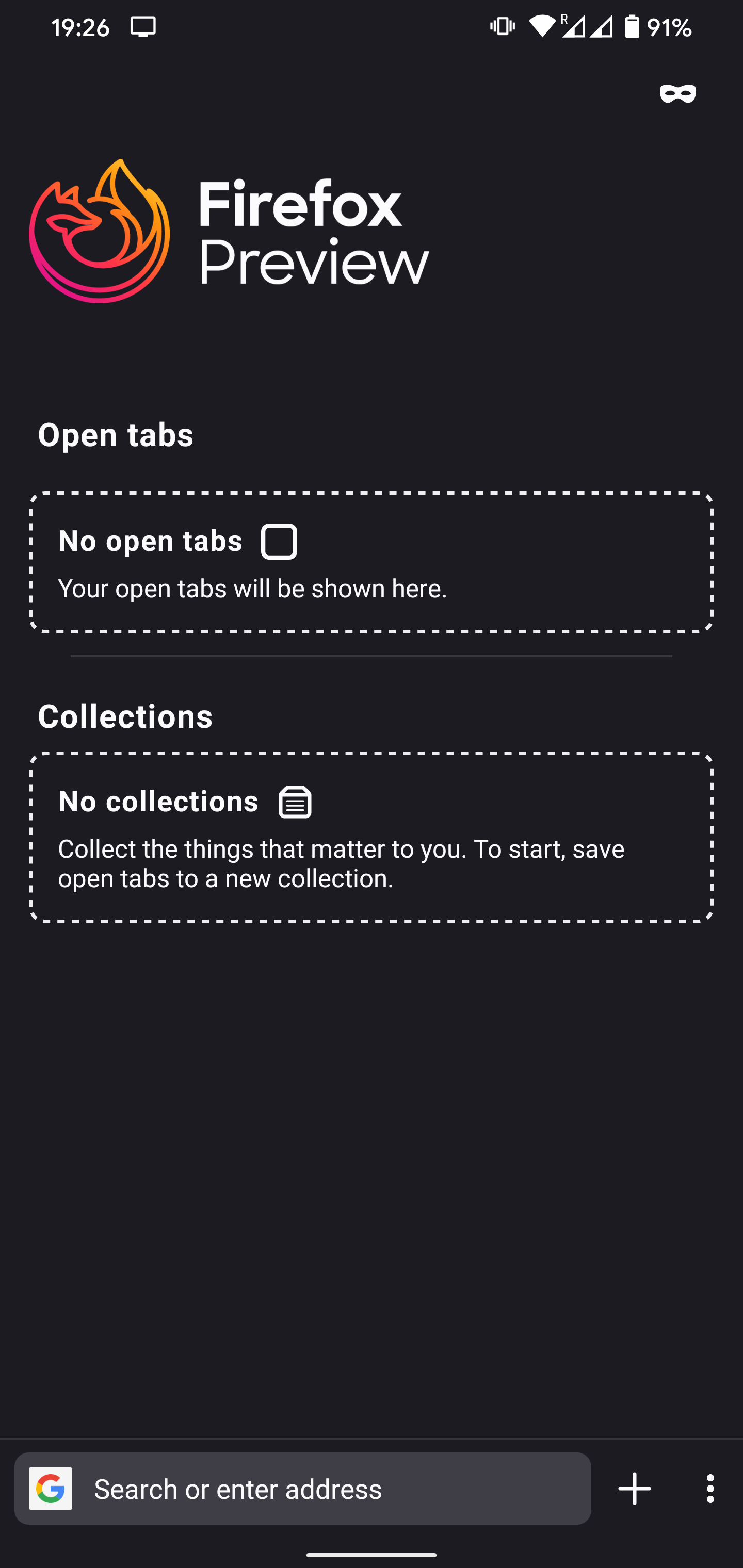Tap the empty tab outline icon beside No open tabs

point(280,541)
